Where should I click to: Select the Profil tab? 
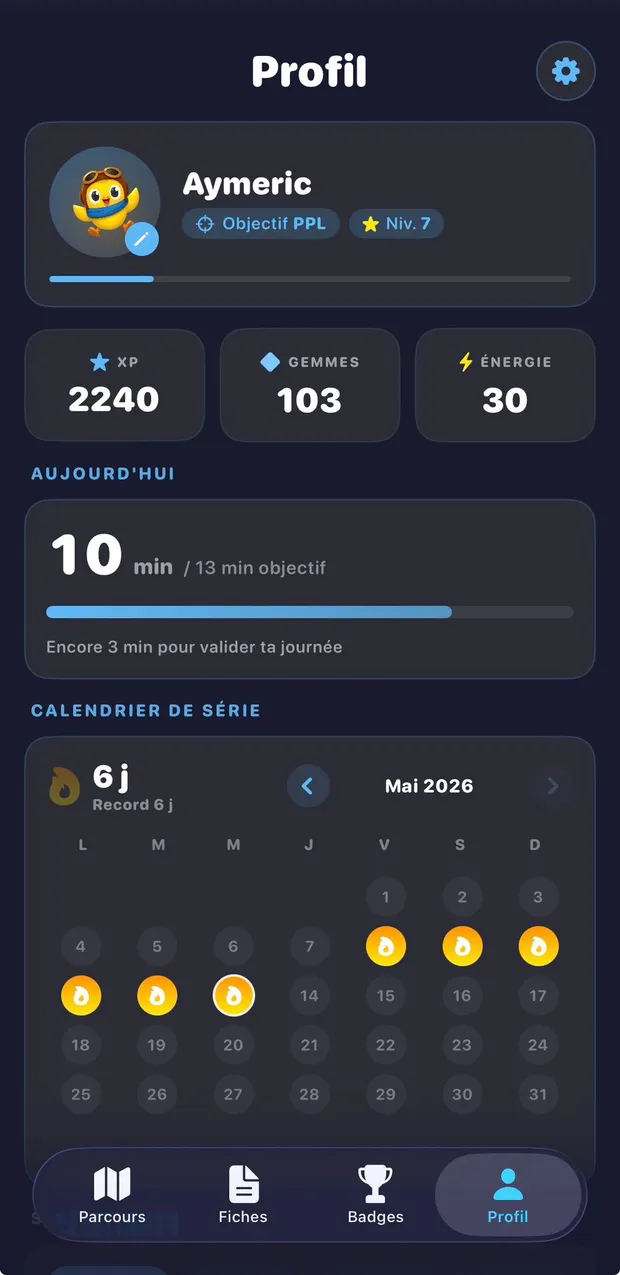coord(508,1196)
